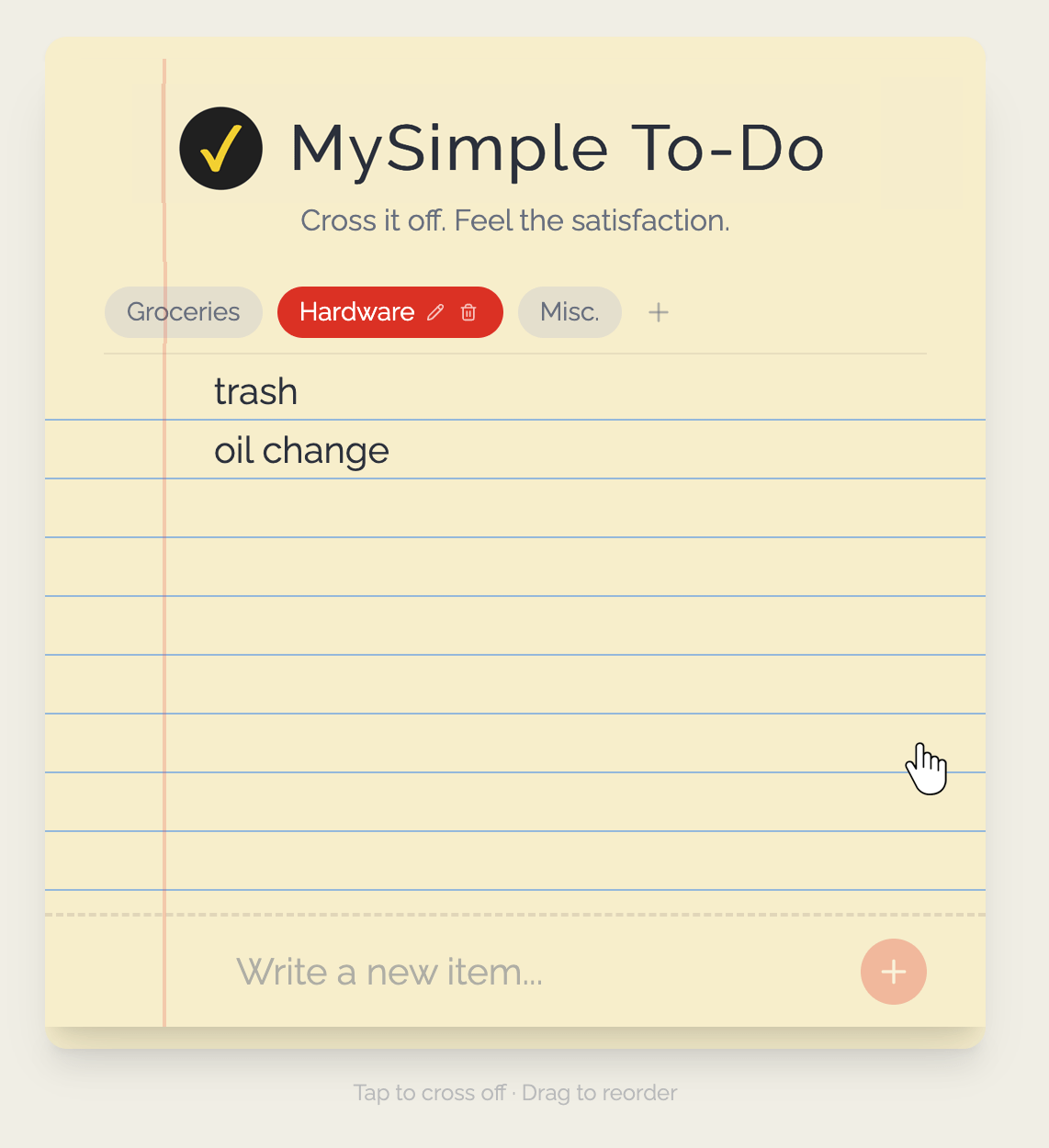Open the Misc. list tab
1049x1148 pixels.
click(570, 312)
